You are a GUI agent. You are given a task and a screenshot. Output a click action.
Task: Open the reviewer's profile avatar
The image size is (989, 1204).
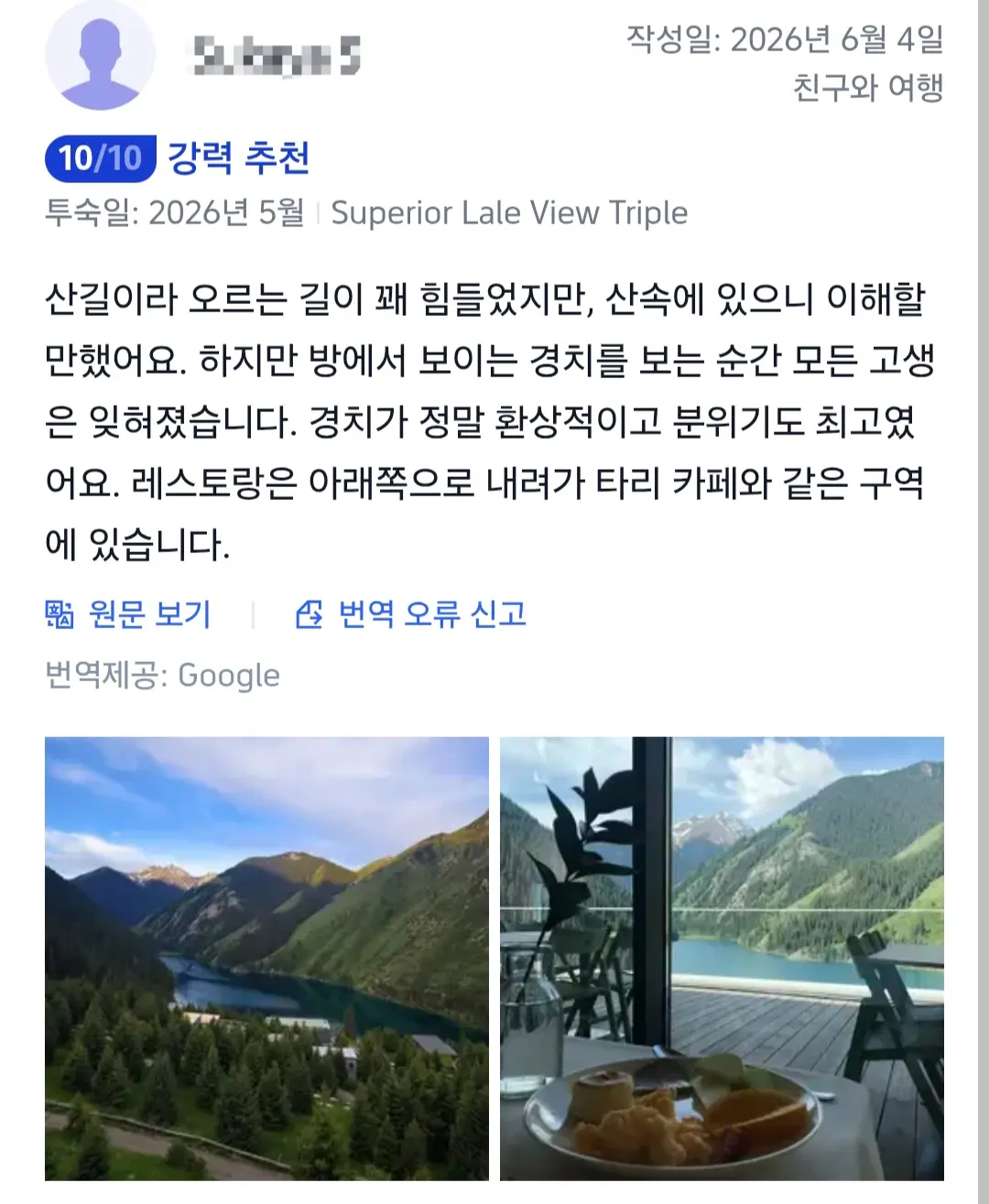tap(100, 57)
